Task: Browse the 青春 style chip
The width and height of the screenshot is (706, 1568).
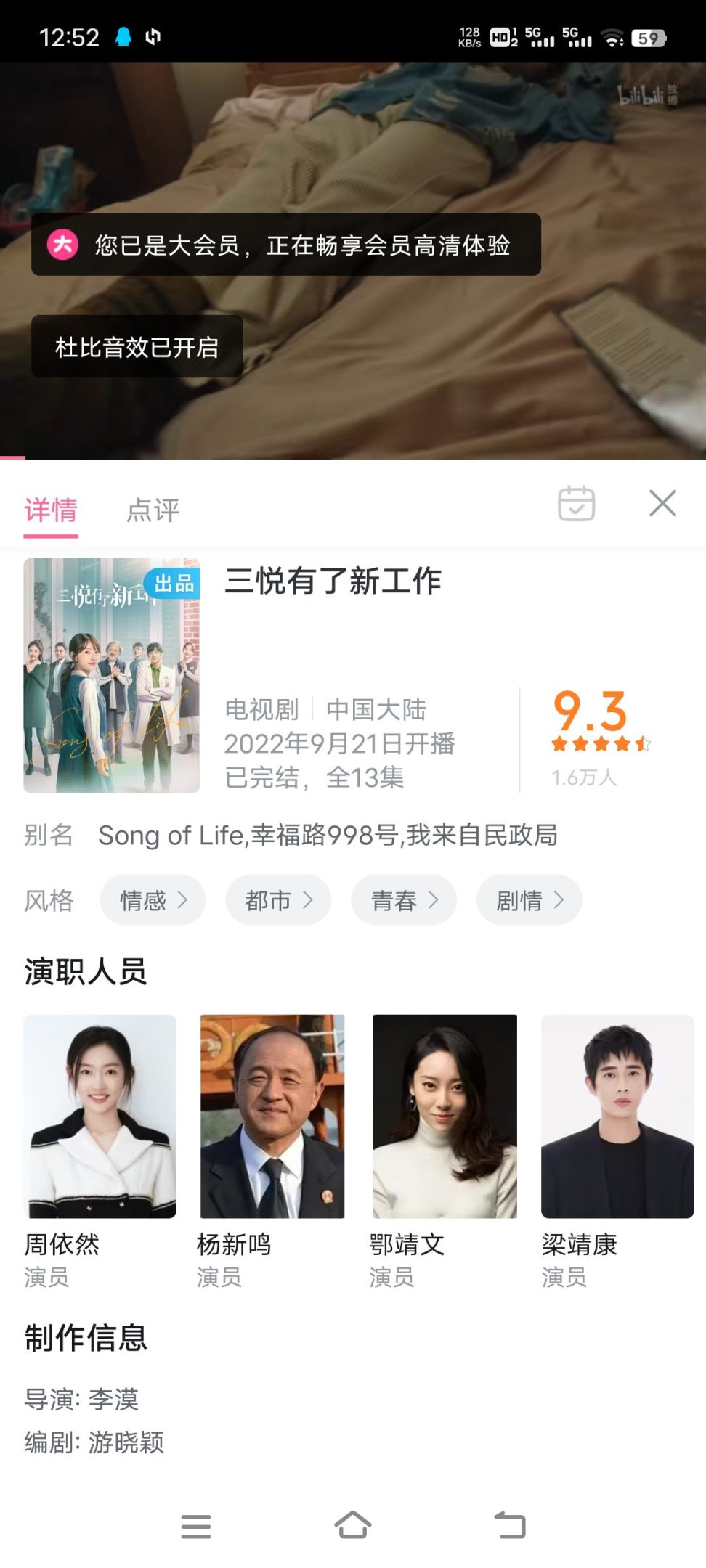Action: coord(404,900)
